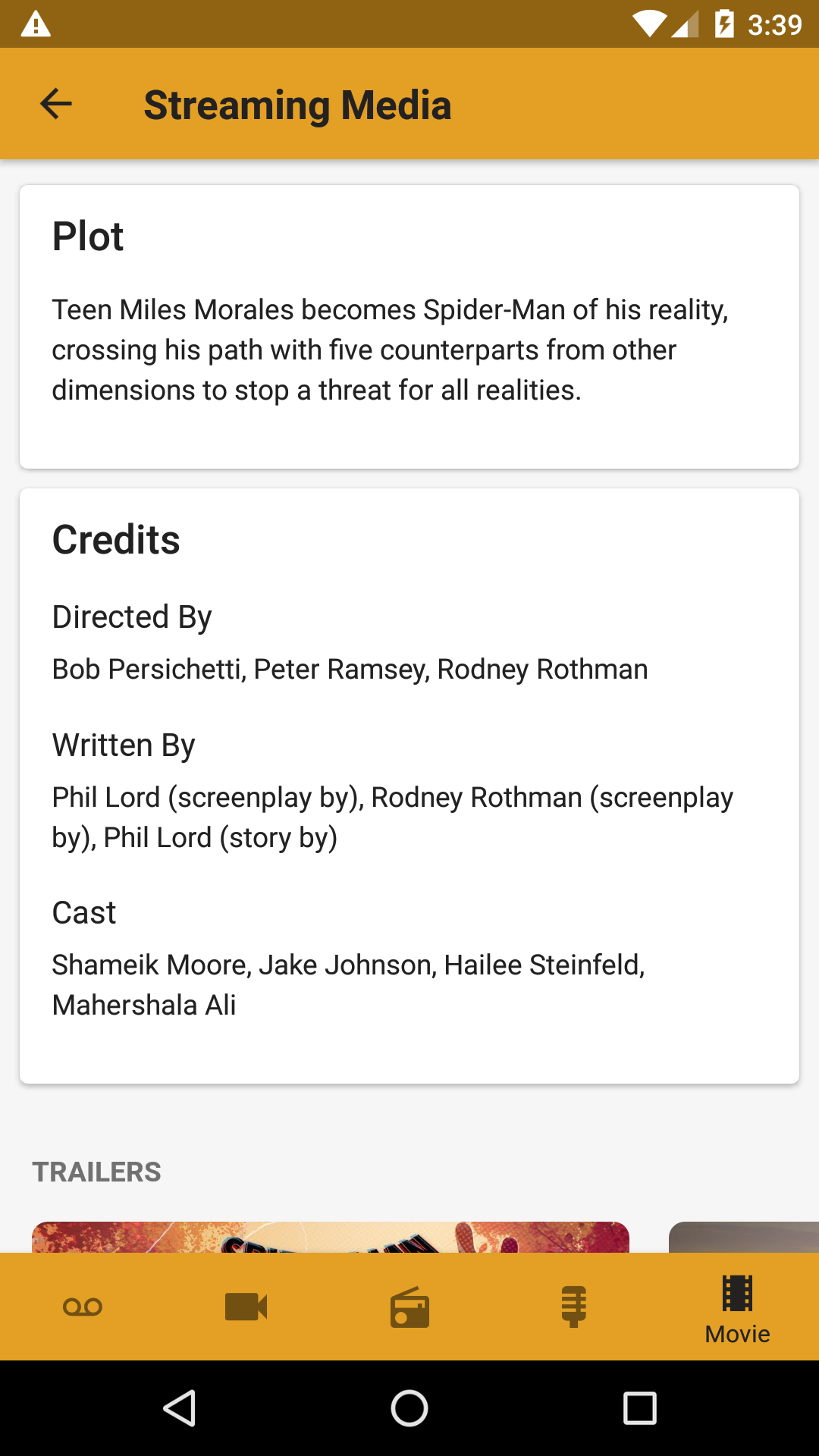Open the second trailer thumbnail
Viewport: 819px width, 1456px height.
coord(743,1237)
